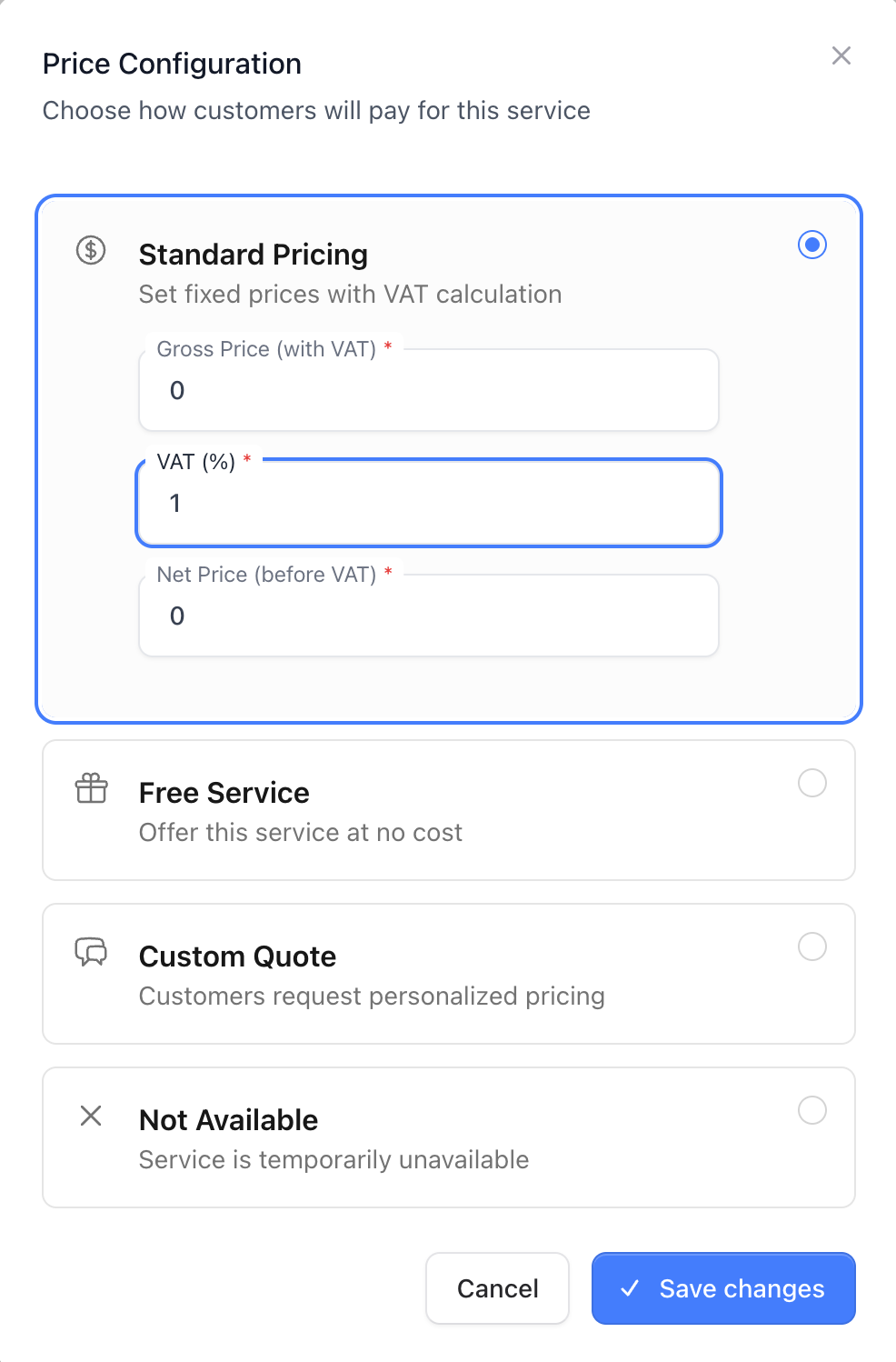Image resolution: width=896 pixels, height=1362 pixels.
Task: Enable the Free Service radio button
Action: [x=811, y=783]
